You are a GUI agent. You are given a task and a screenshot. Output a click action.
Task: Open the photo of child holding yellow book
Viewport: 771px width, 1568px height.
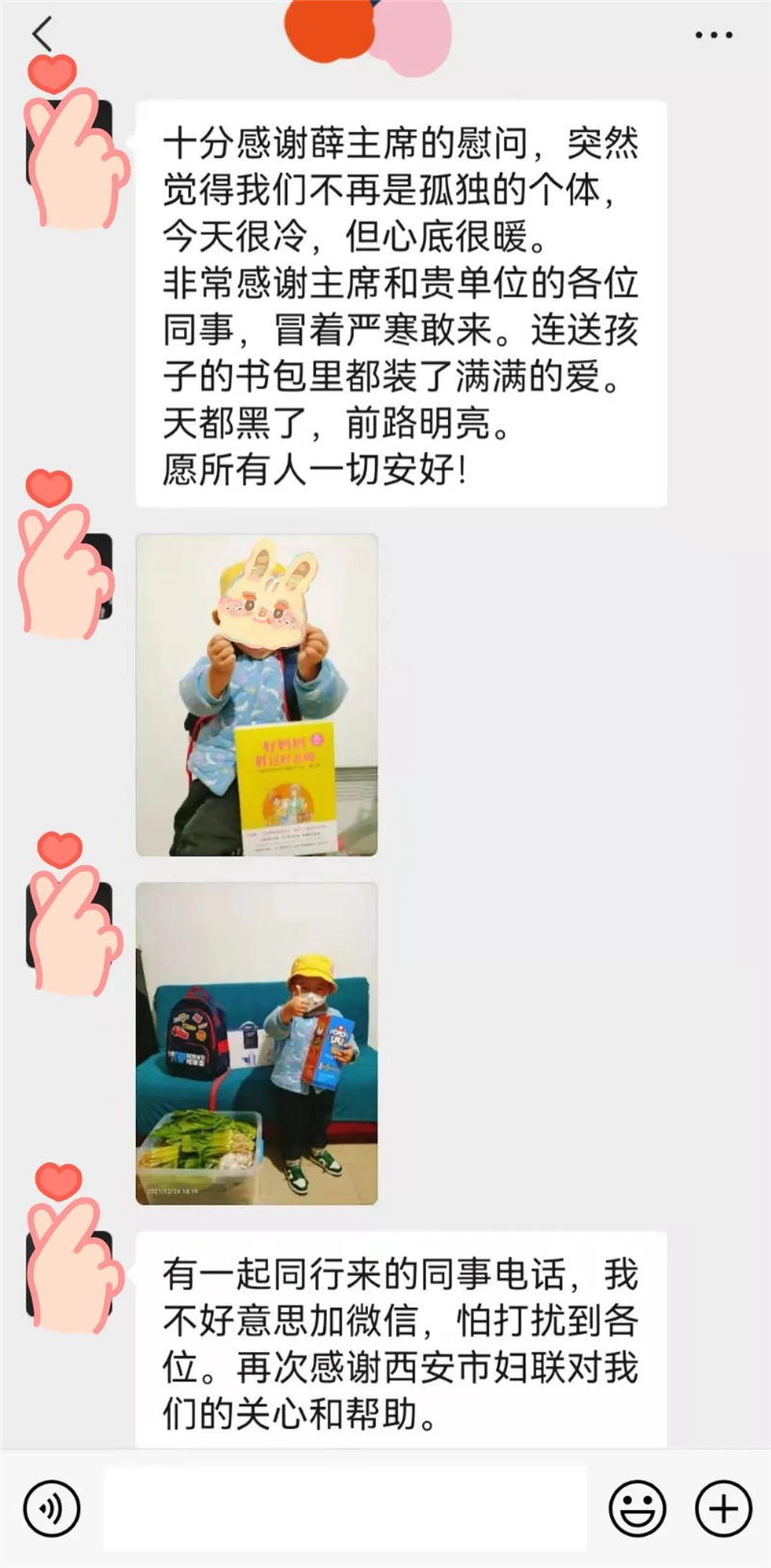(256, 694)
